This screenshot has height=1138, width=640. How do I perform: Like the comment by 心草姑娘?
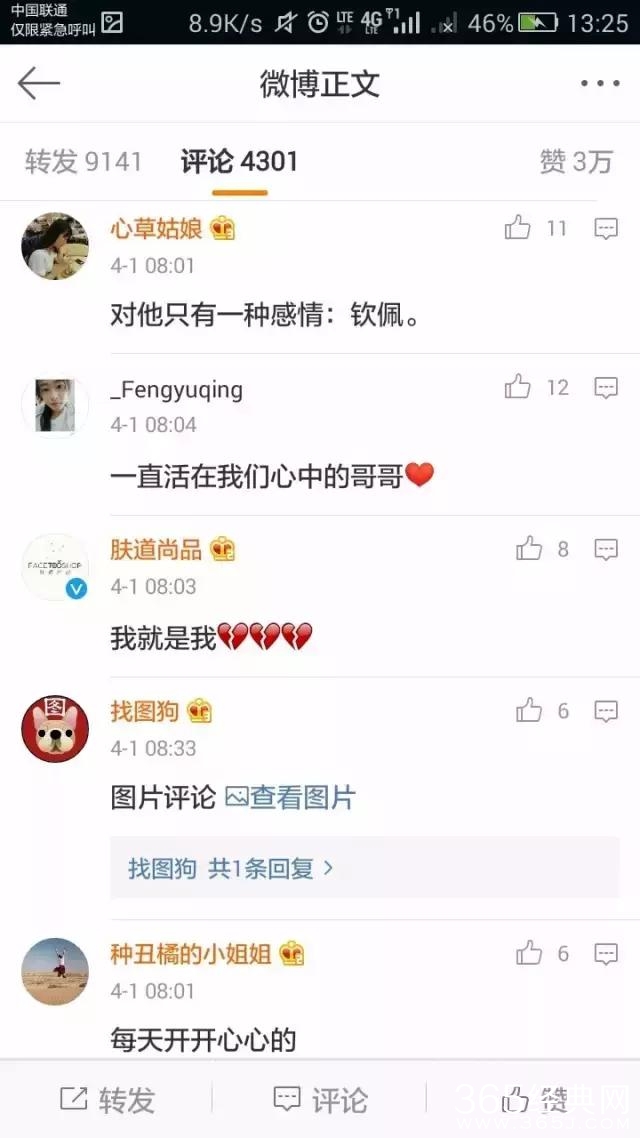(x=518, y=228)
